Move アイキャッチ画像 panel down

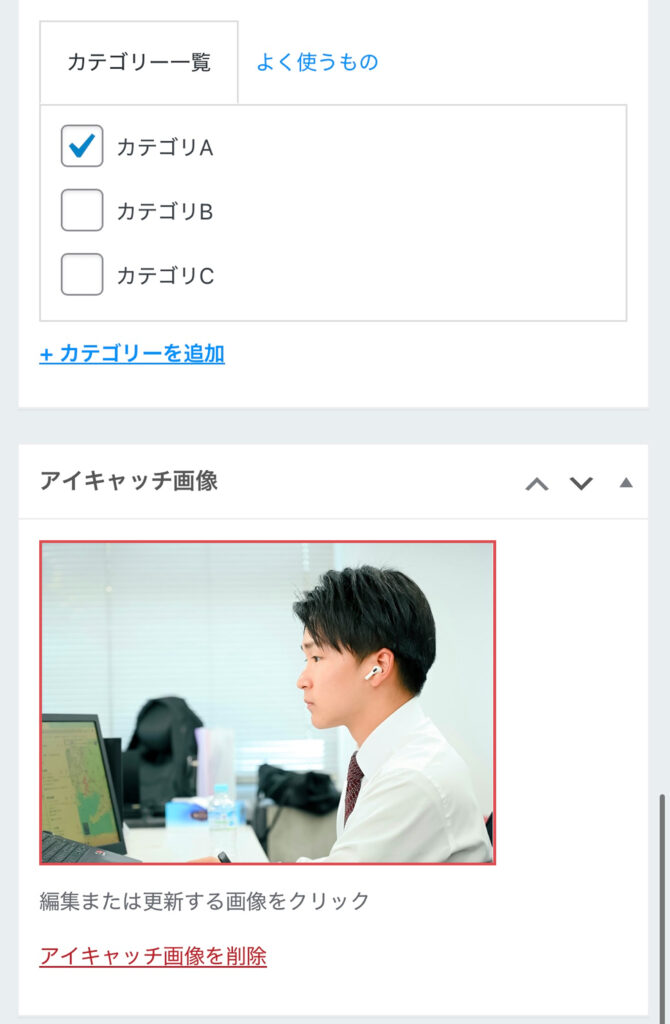tap(581, 484)
